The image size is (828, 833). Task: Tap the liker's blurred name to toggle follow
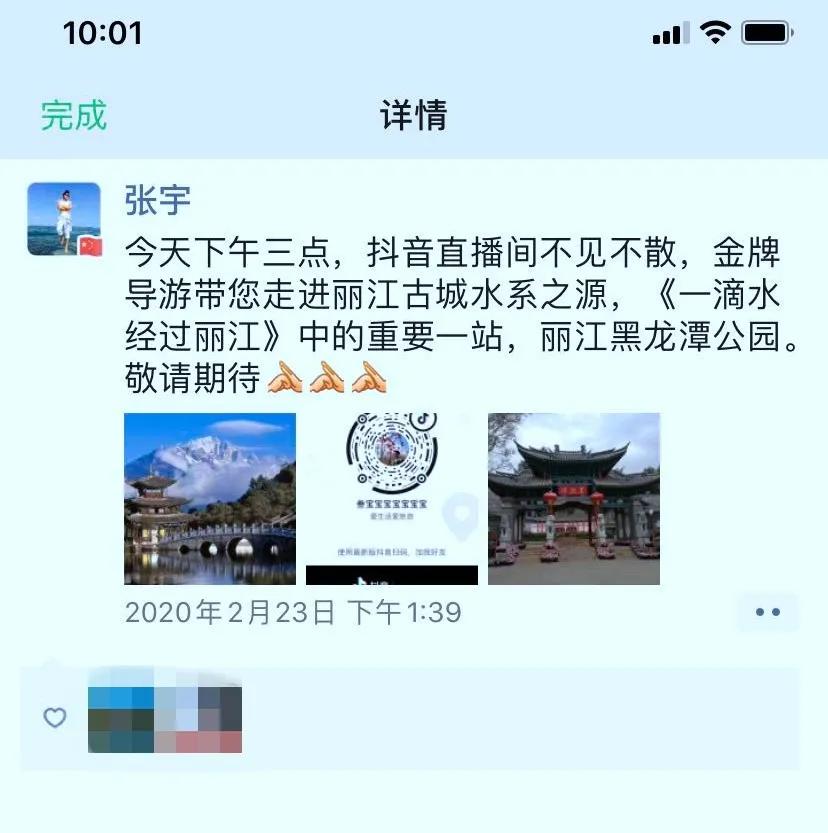[165, 713]
